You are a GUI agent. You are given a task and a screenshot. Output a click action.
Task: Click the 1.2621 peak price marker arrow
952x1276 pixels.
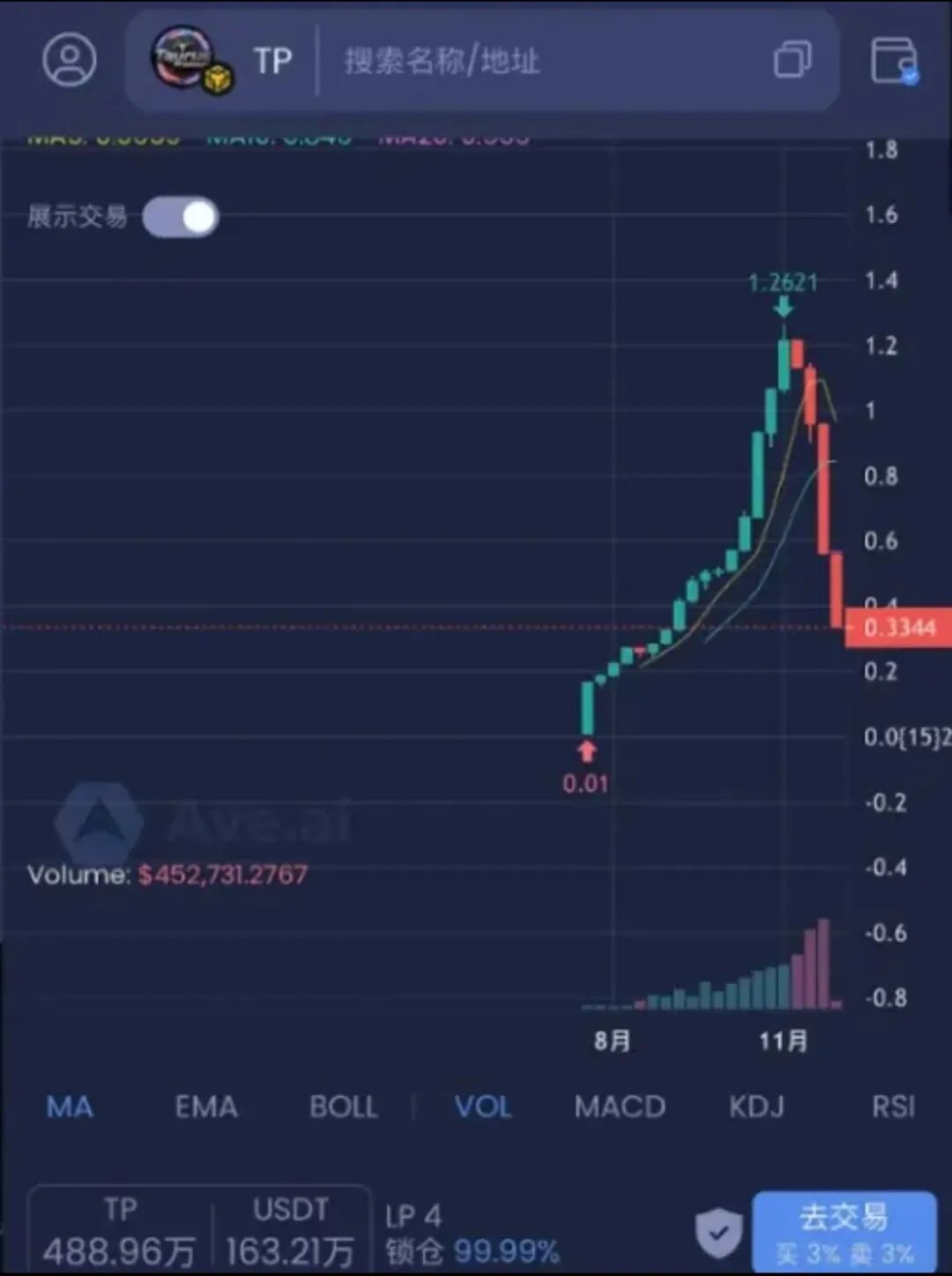point(783,310)
